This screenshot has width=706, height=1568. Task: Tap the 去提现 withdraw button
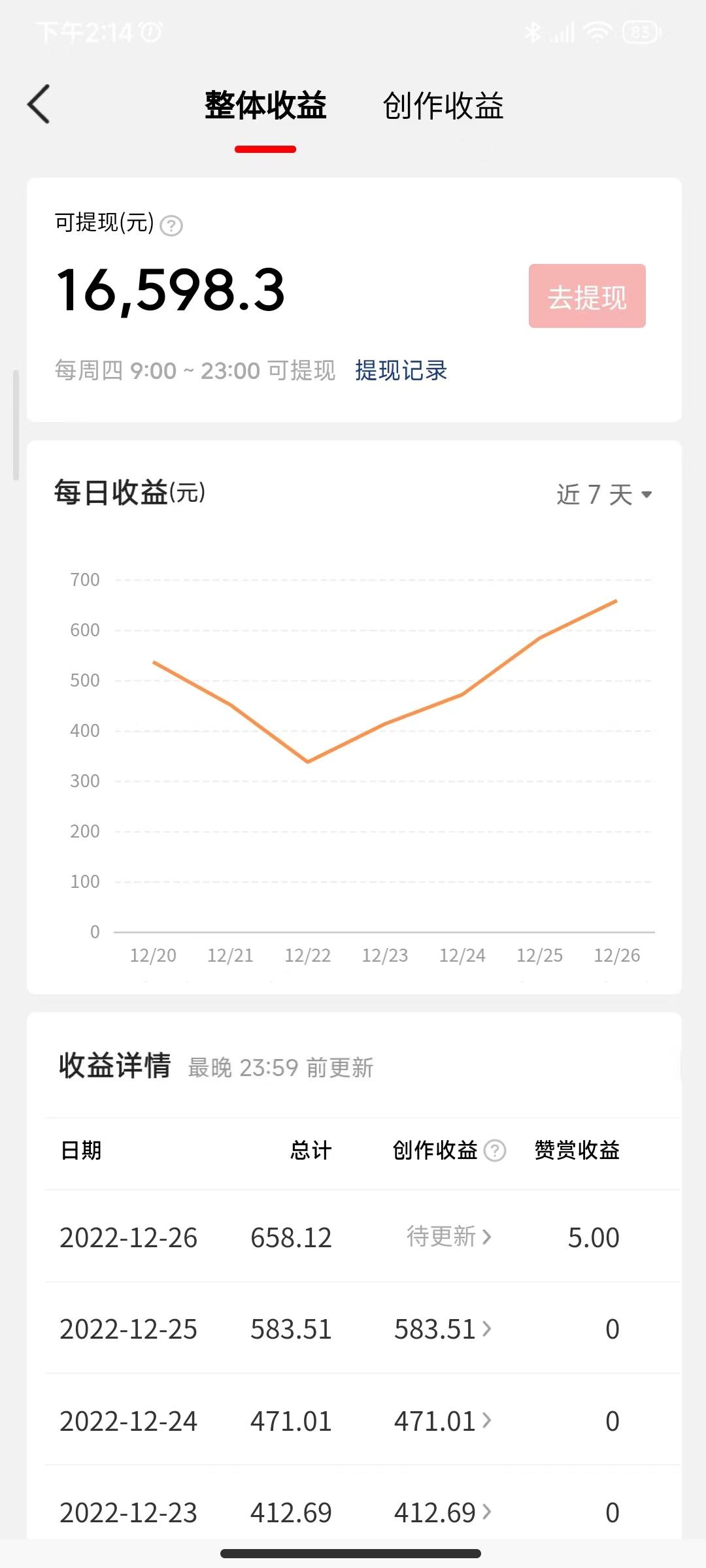click(587, 296)
